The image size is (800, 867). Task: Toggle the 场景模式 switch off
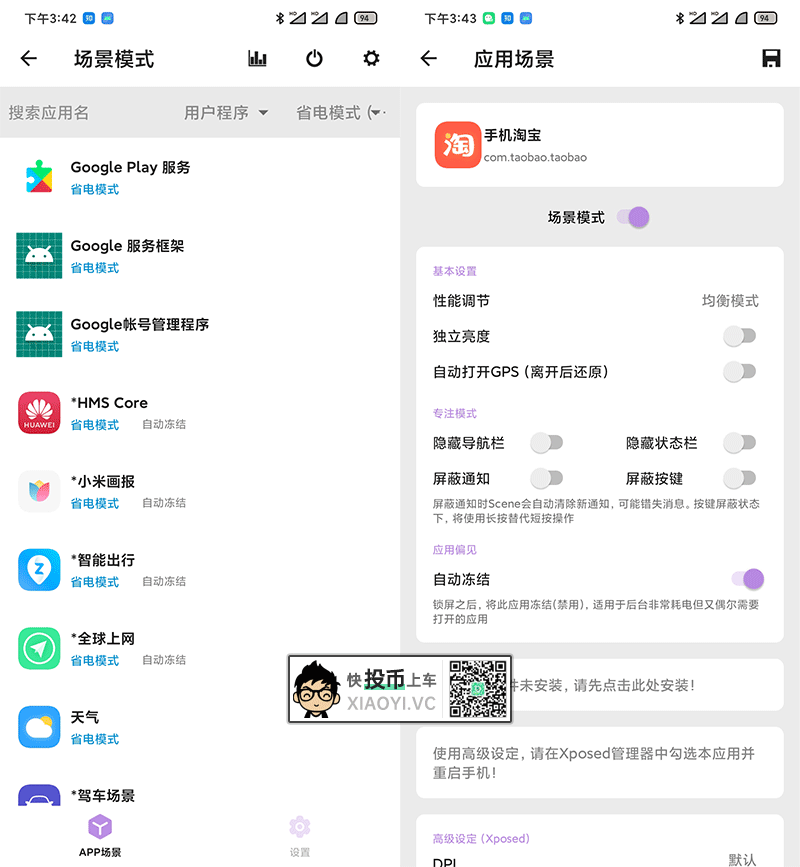click(634, 217)
